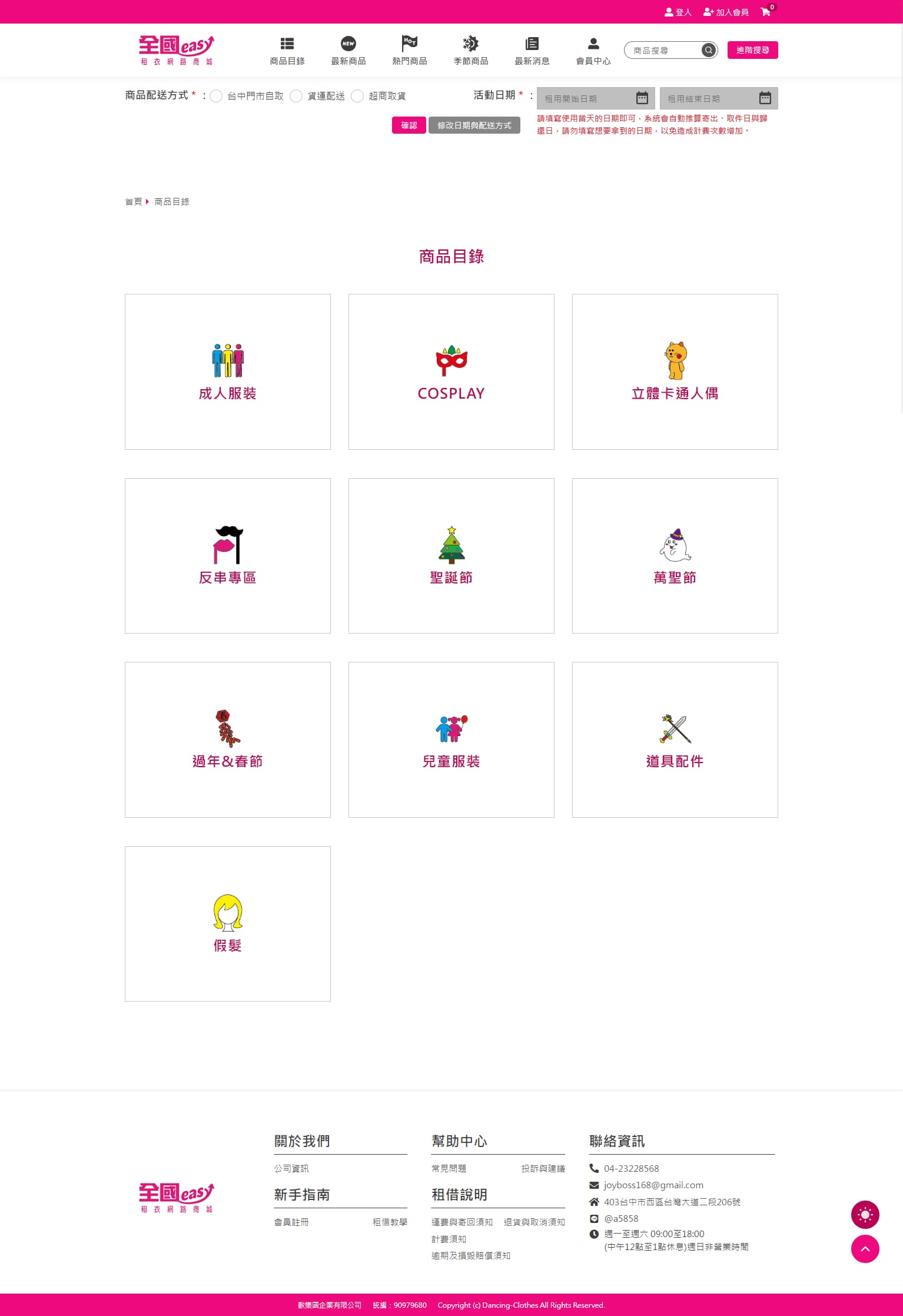This screenshot has width=903, height=1316.
Task: Go to 熱門商品 in the top navigation
Action: pos(409,51)
